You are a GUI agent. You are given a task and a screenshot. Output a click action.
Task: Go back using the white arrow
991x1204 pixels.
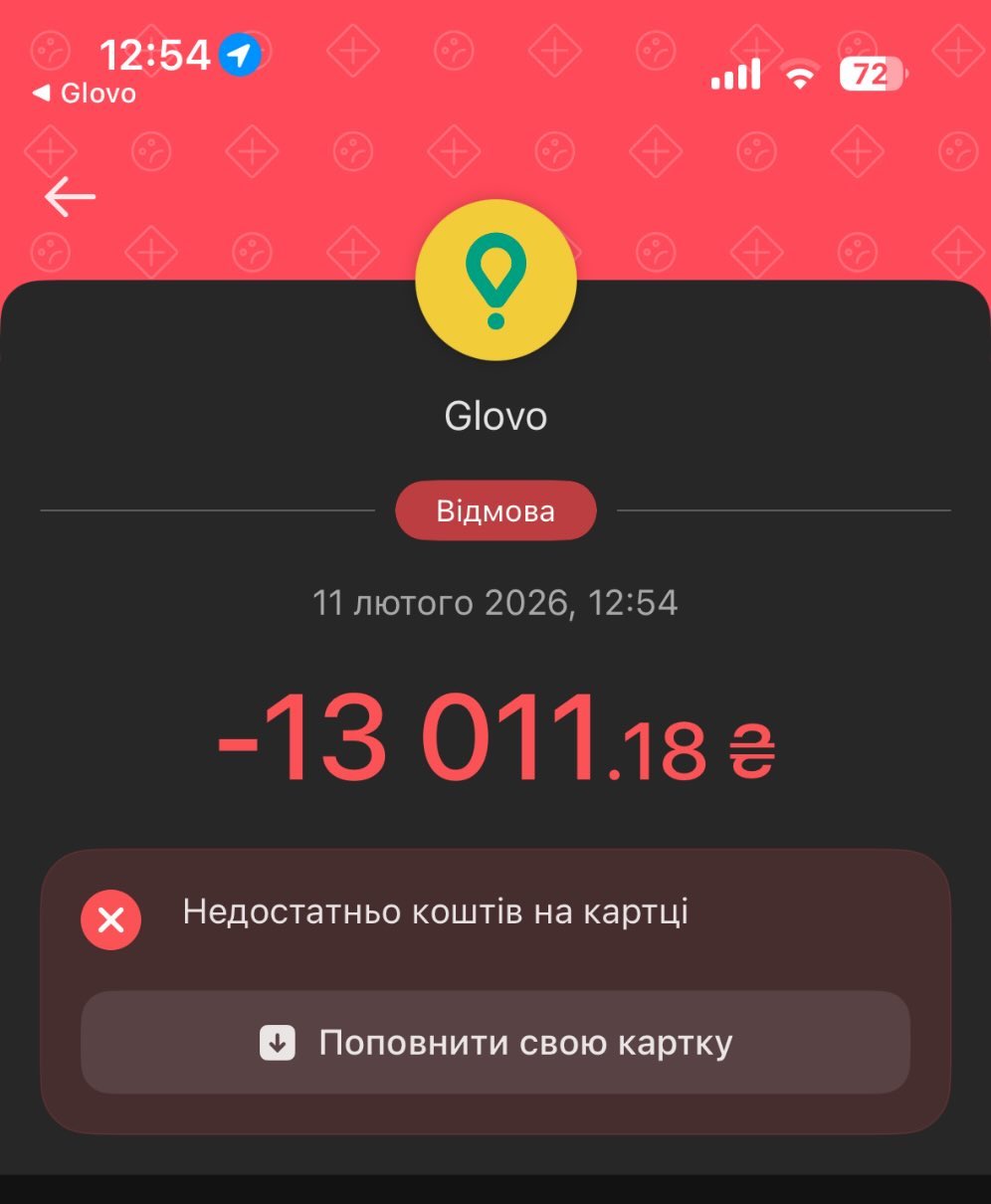tap(70, 196)
